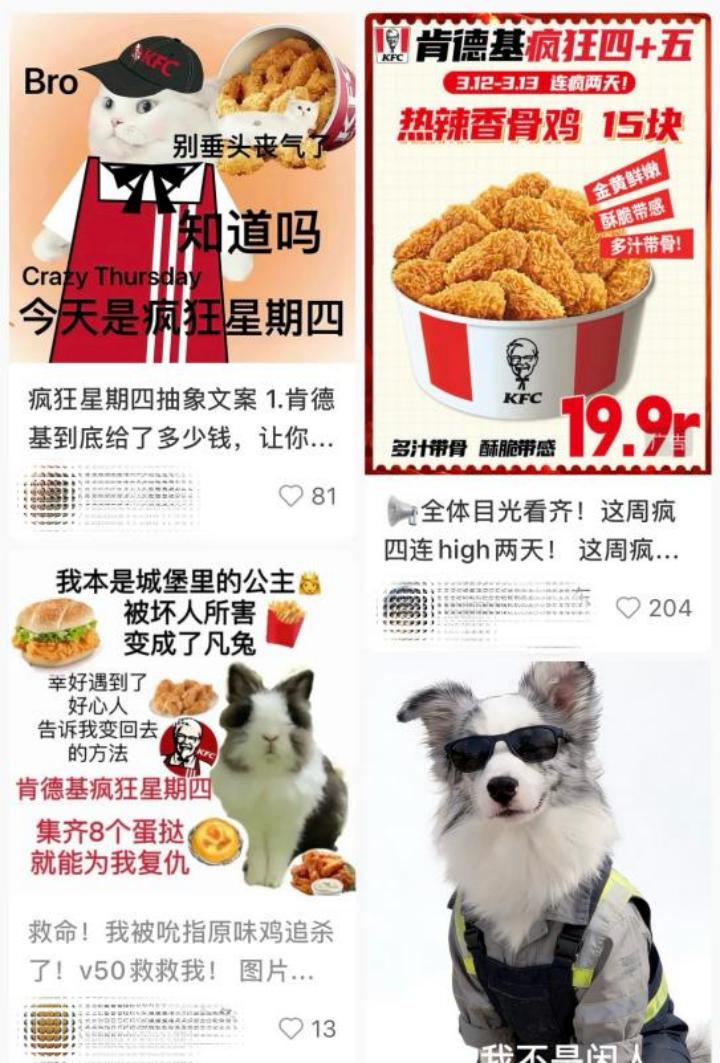Open the Bro cat Crazy Thursday post
The width and height of the screenshot is (720, 1063).
point(182,190)
